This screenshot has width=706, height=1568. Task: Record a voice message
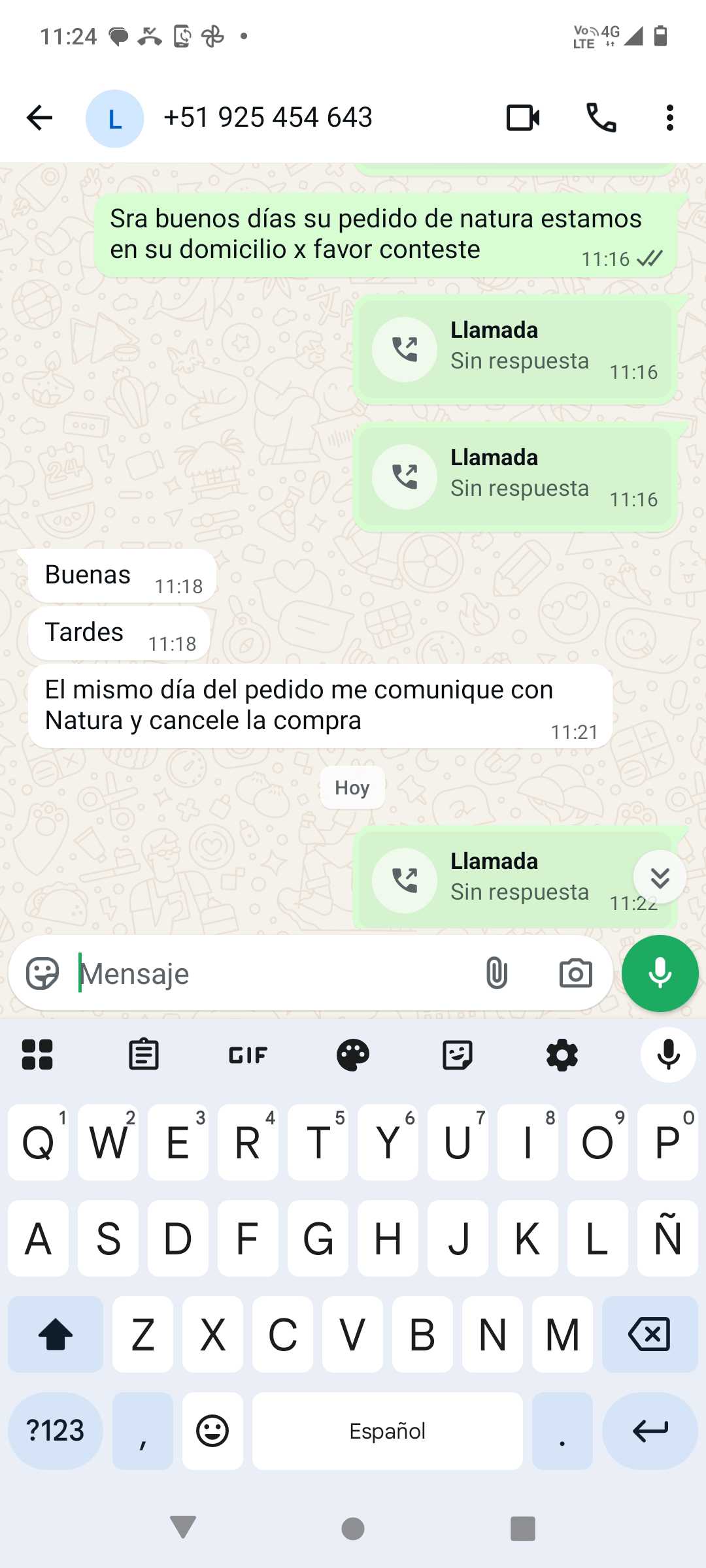pos(660,973)
